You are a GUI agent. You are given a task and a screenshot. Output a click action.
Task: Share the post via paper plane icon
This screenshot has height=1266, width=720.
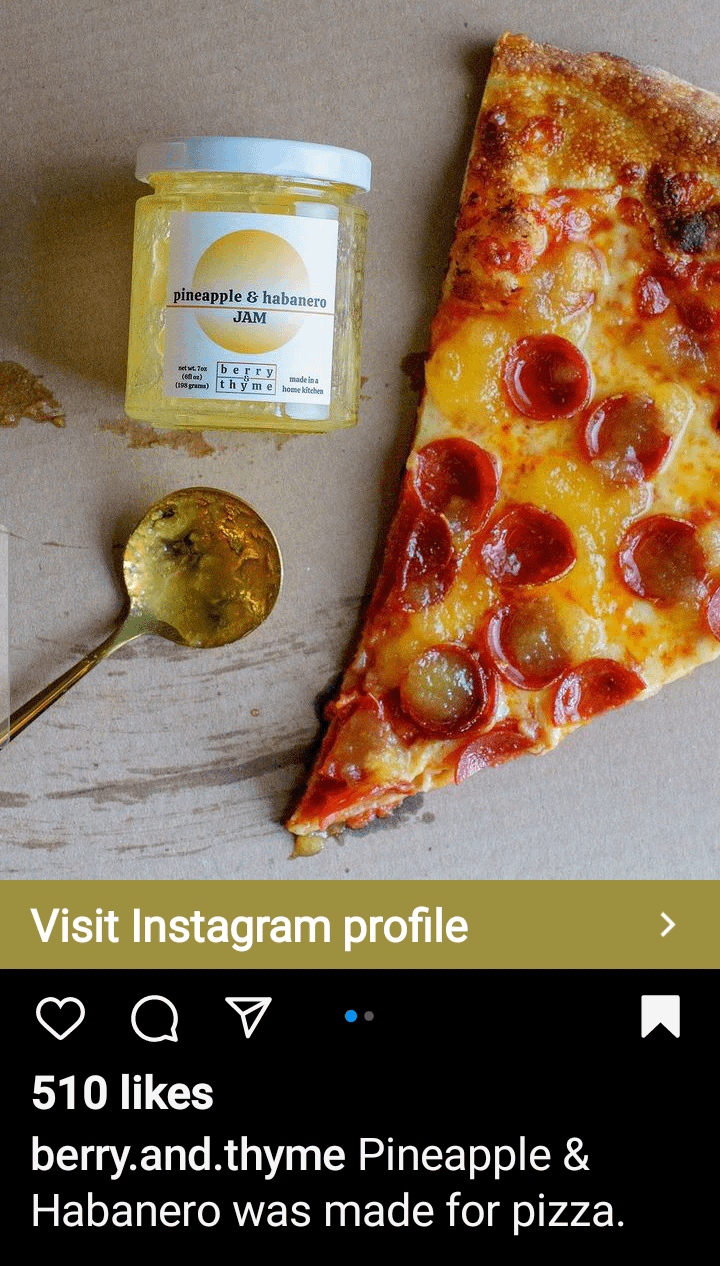tap(249, 1017)
